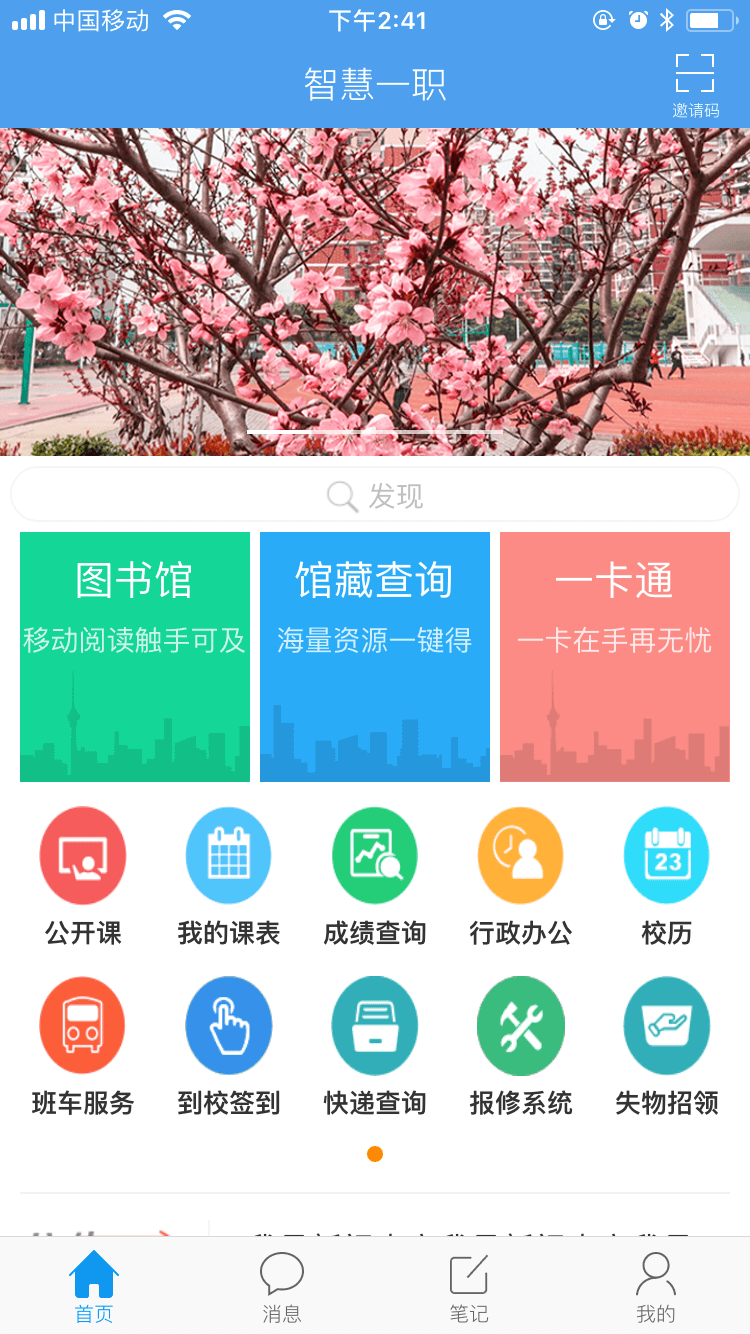Open the 一卡通 card
Screen dimensions: 750x1334
point(614,656)
